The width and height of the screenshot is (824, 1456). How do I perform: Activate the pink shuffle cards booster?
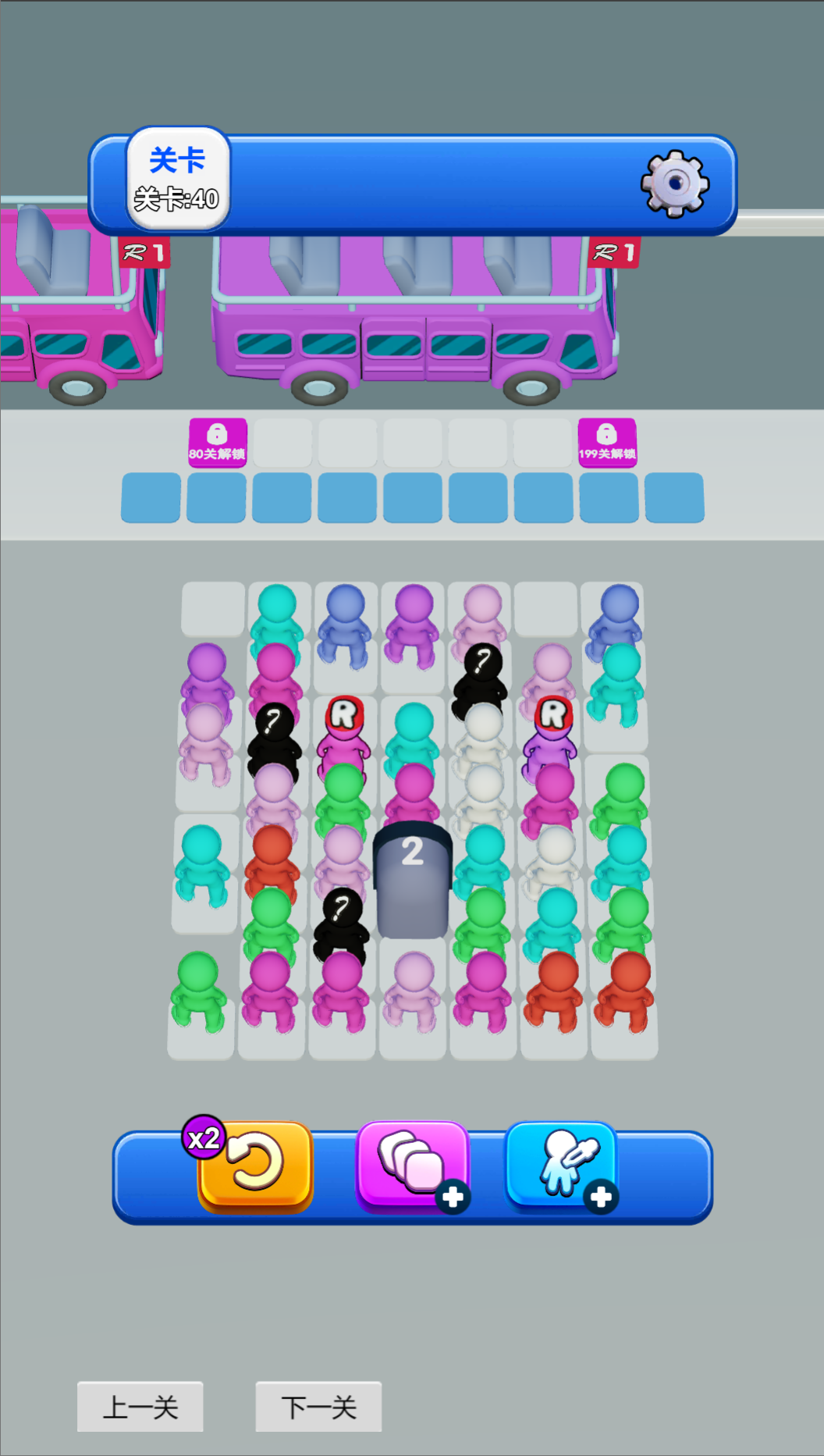pos(411,1163)
